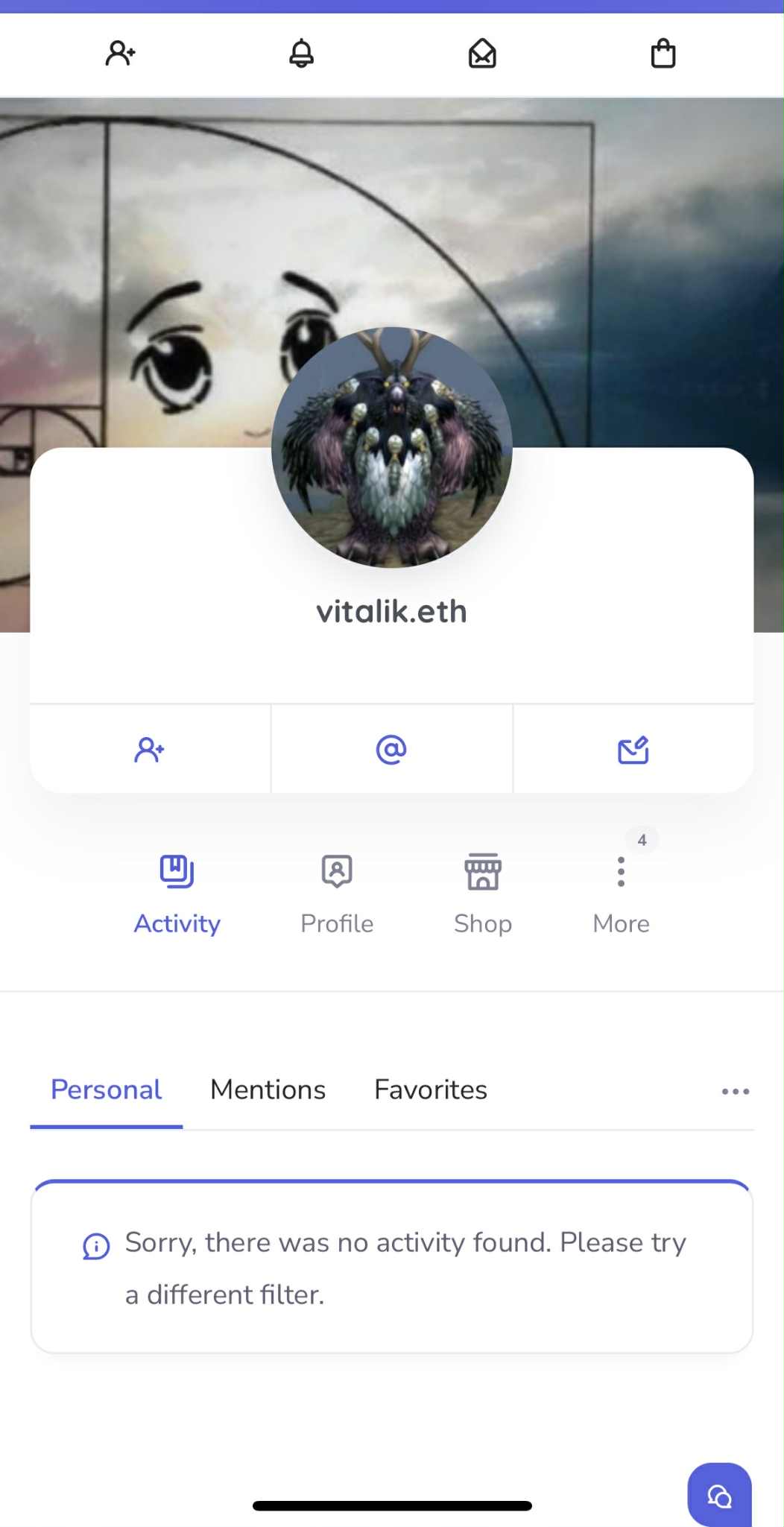Image resolution: width=784 pixels, height=1527 pixels.
Task: Open the ellipsis options next to filter tabs
Action: (735, 1091)
